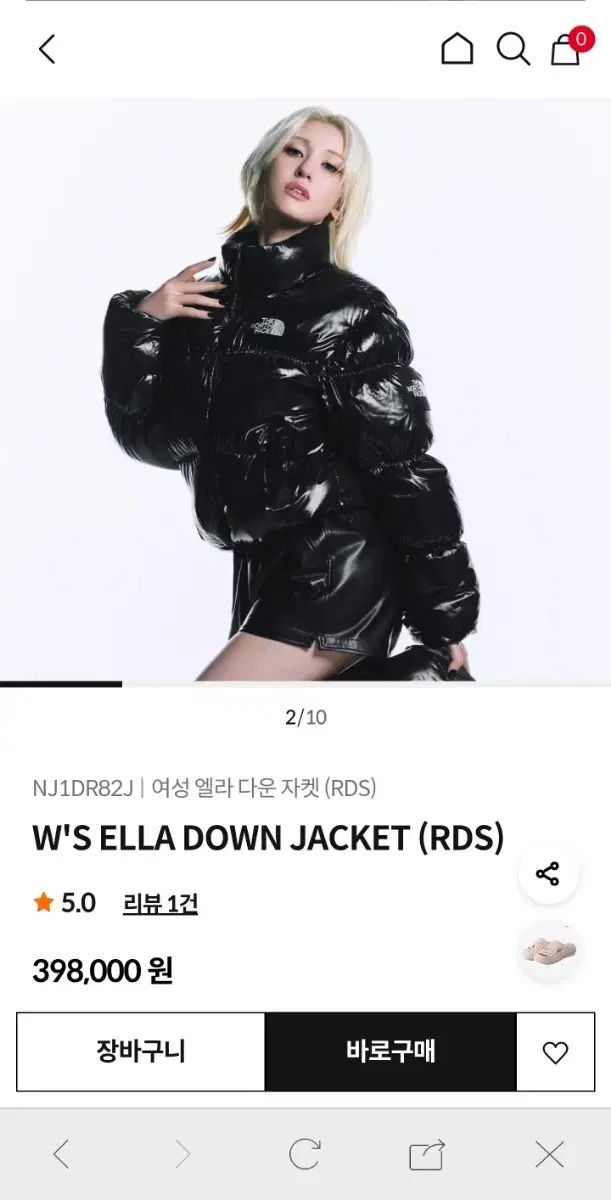Share this product via share button
The width and height of the screenshot is (611, 1200).
pos(548,874)
